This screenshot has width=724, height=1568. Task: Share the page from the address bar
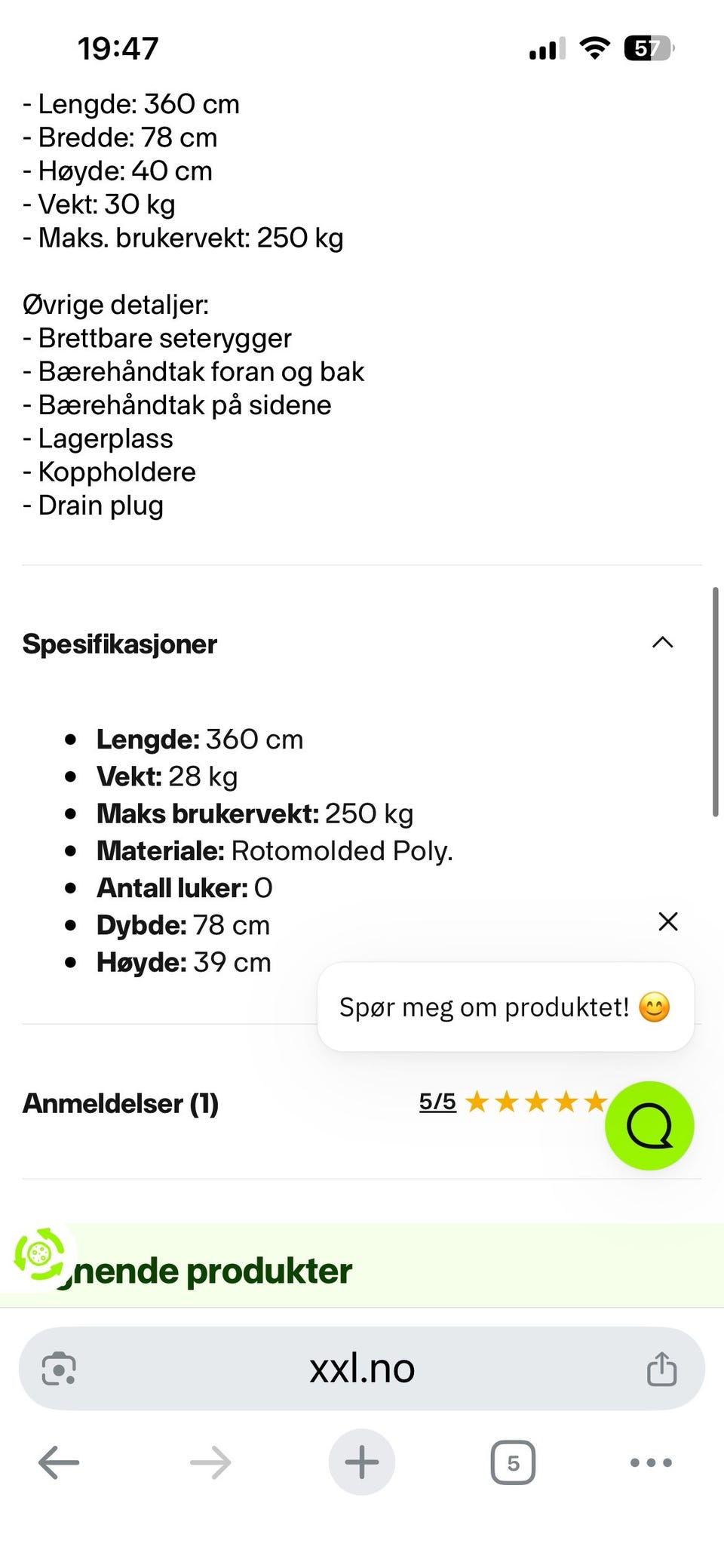[x=661, y=1369]
